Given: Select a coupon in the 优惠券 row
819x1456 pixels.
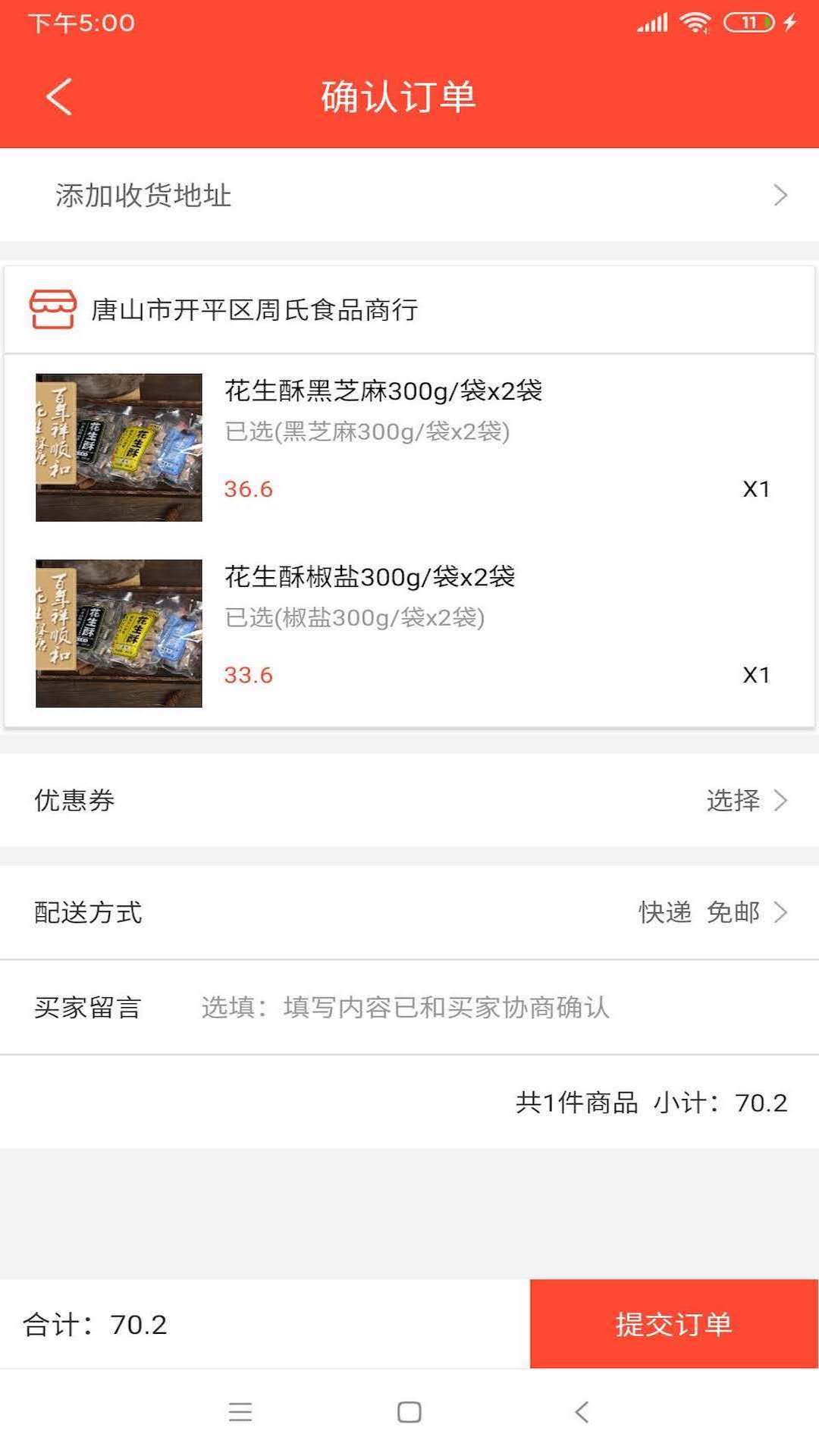Looking at the screenshot, I should [745, 801].
